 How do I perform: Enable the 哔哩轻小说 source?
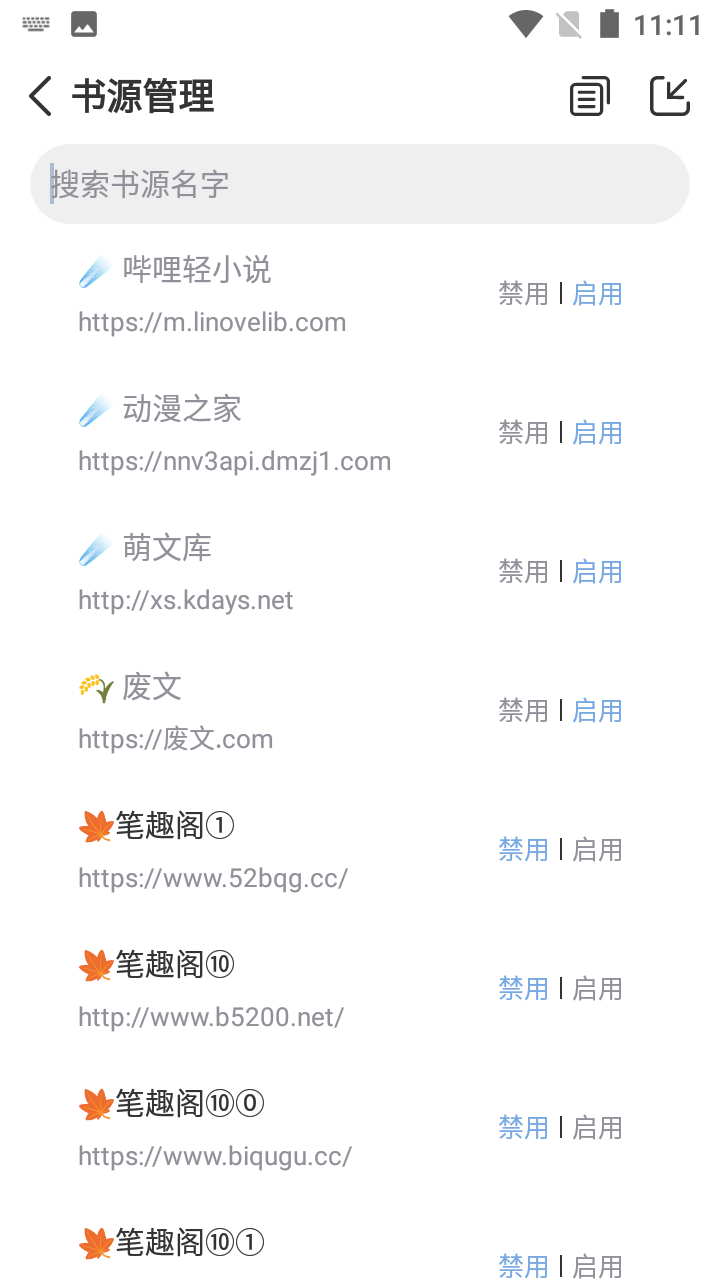(x=597, y=294)
